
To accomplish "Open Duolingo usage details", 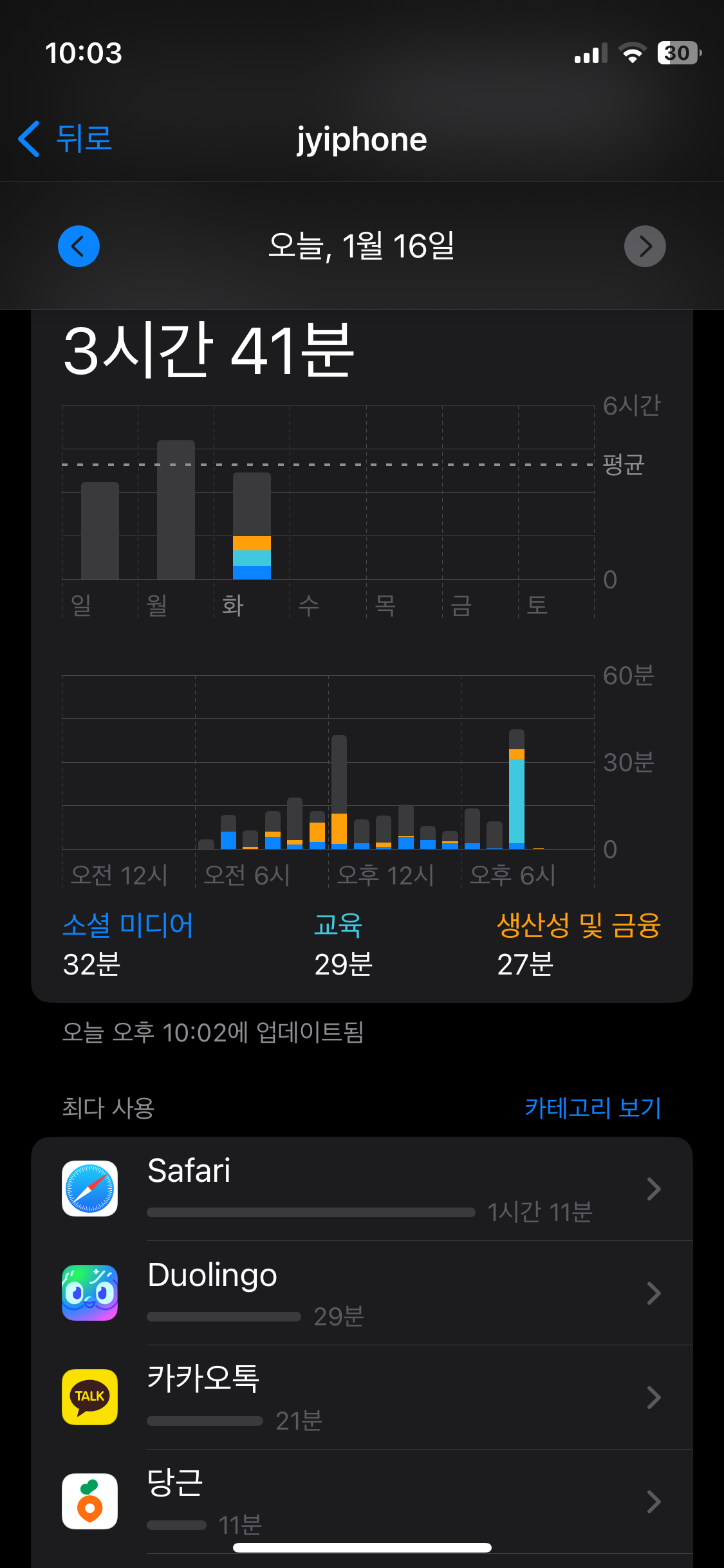I will click(x=362, y=1293).
